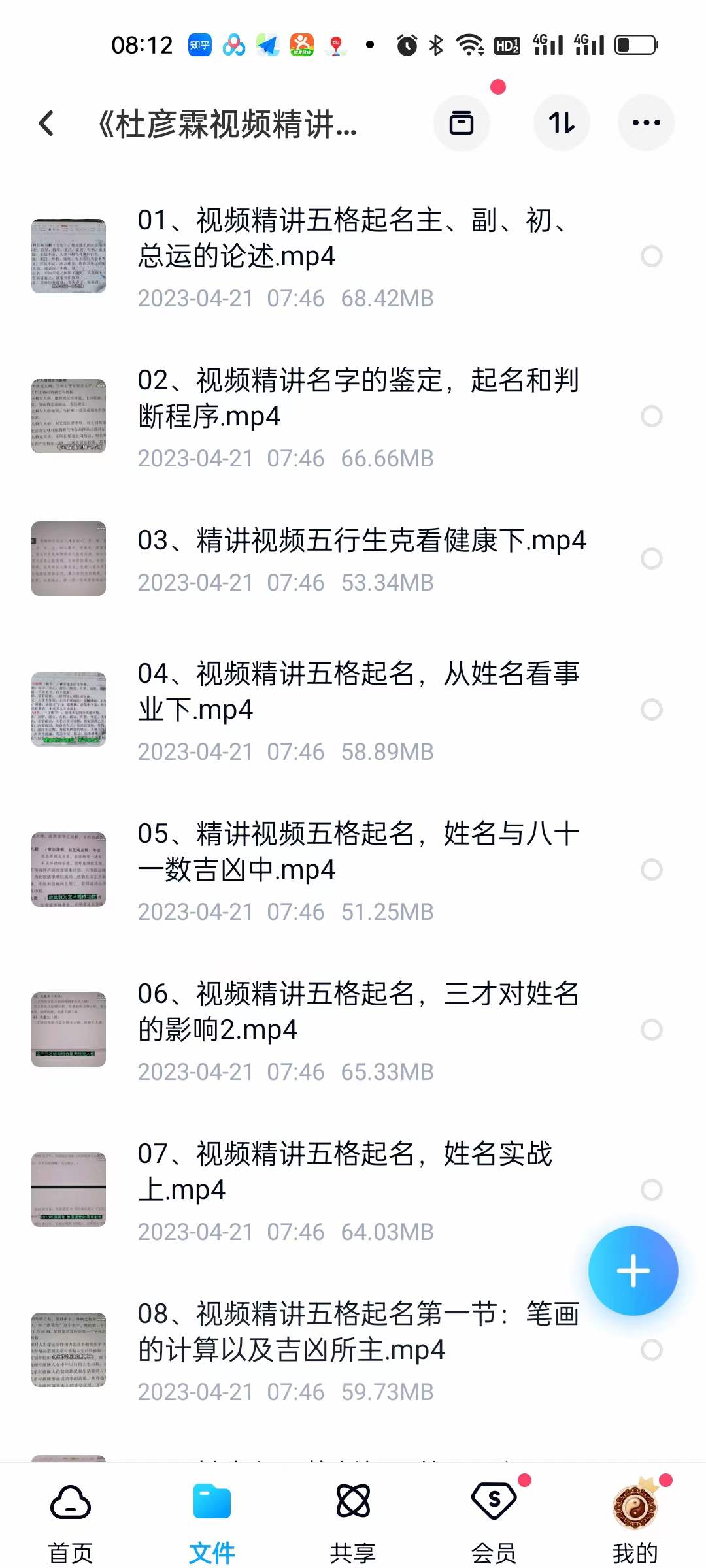Open the more options ellipsis menu
706x1568 pixels.
[x=646, y=122]
